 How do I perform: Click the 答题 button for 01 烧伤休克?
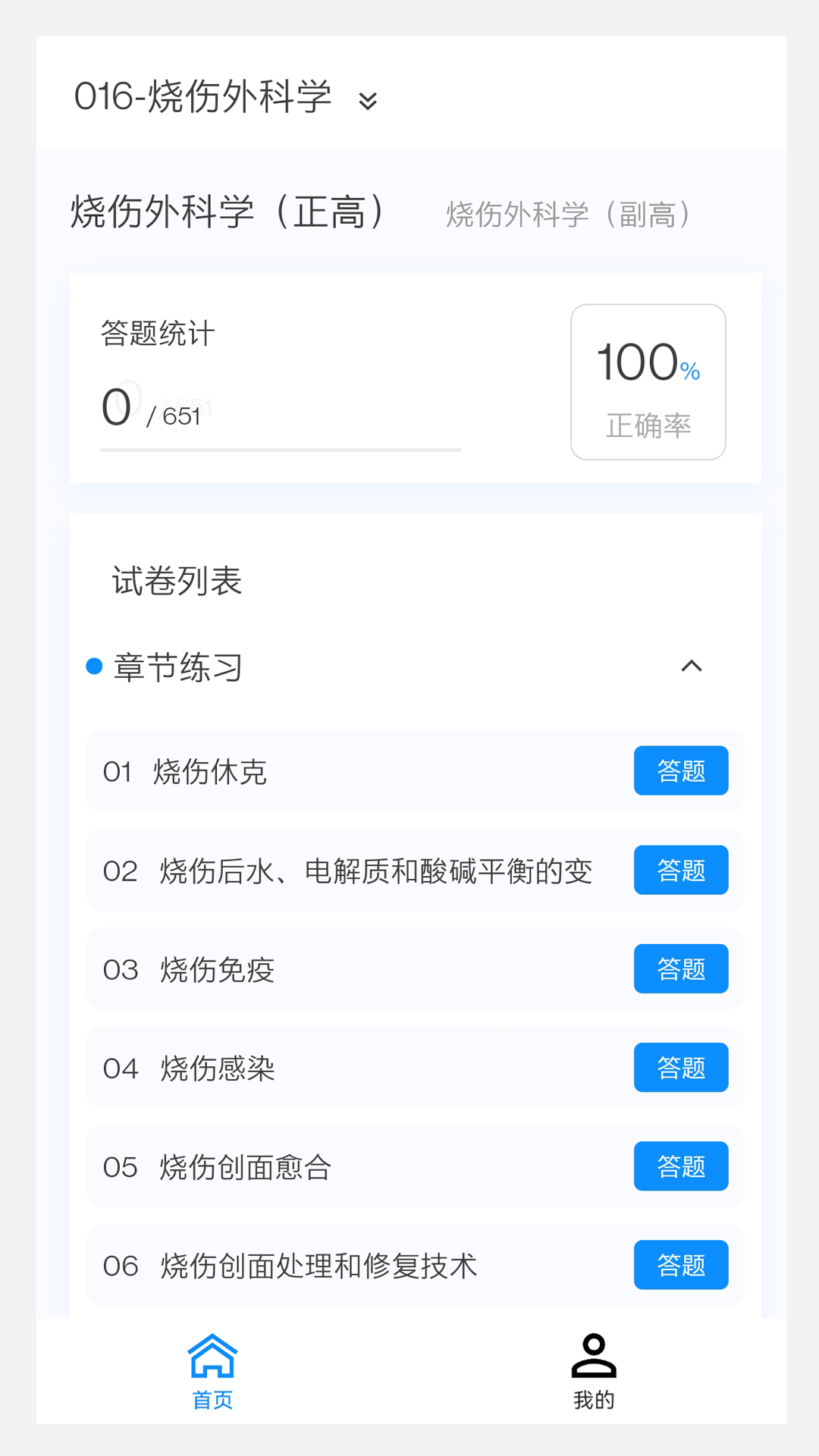coord(680,770)
